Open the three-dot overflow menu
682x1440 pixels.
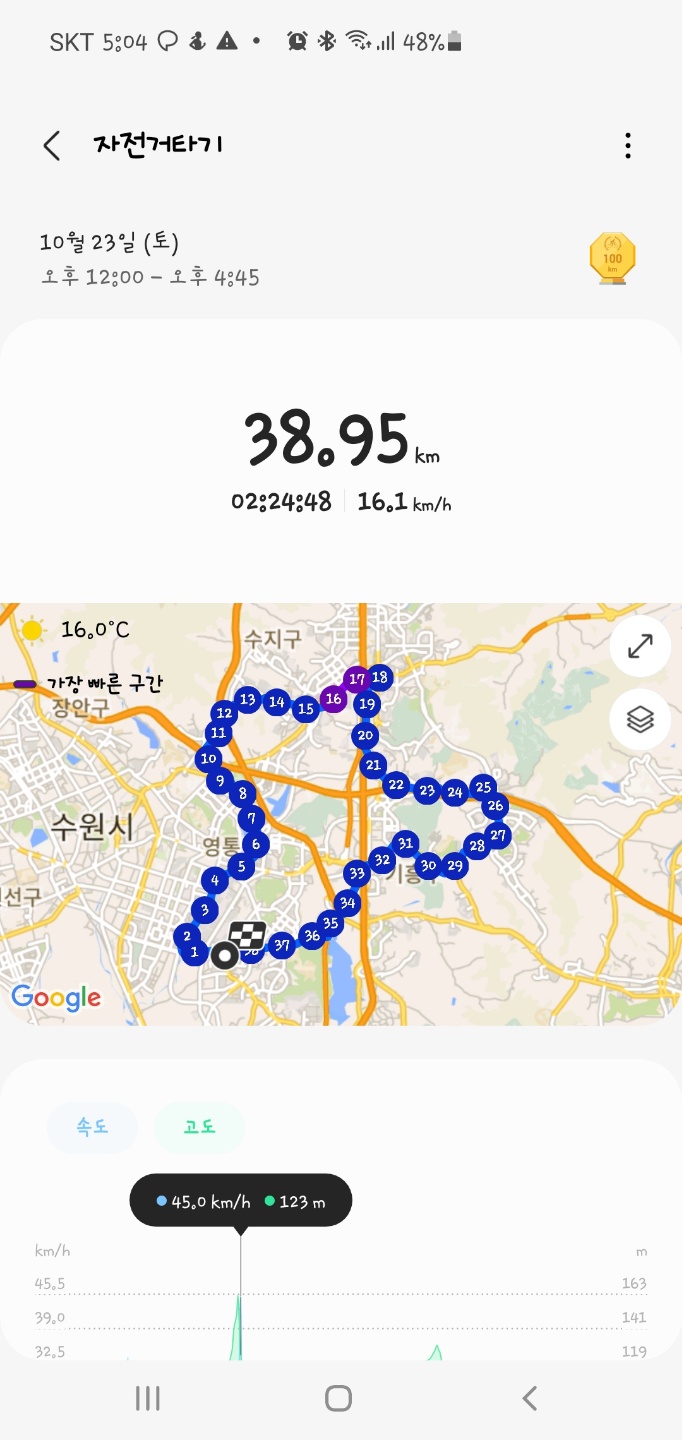628,146
